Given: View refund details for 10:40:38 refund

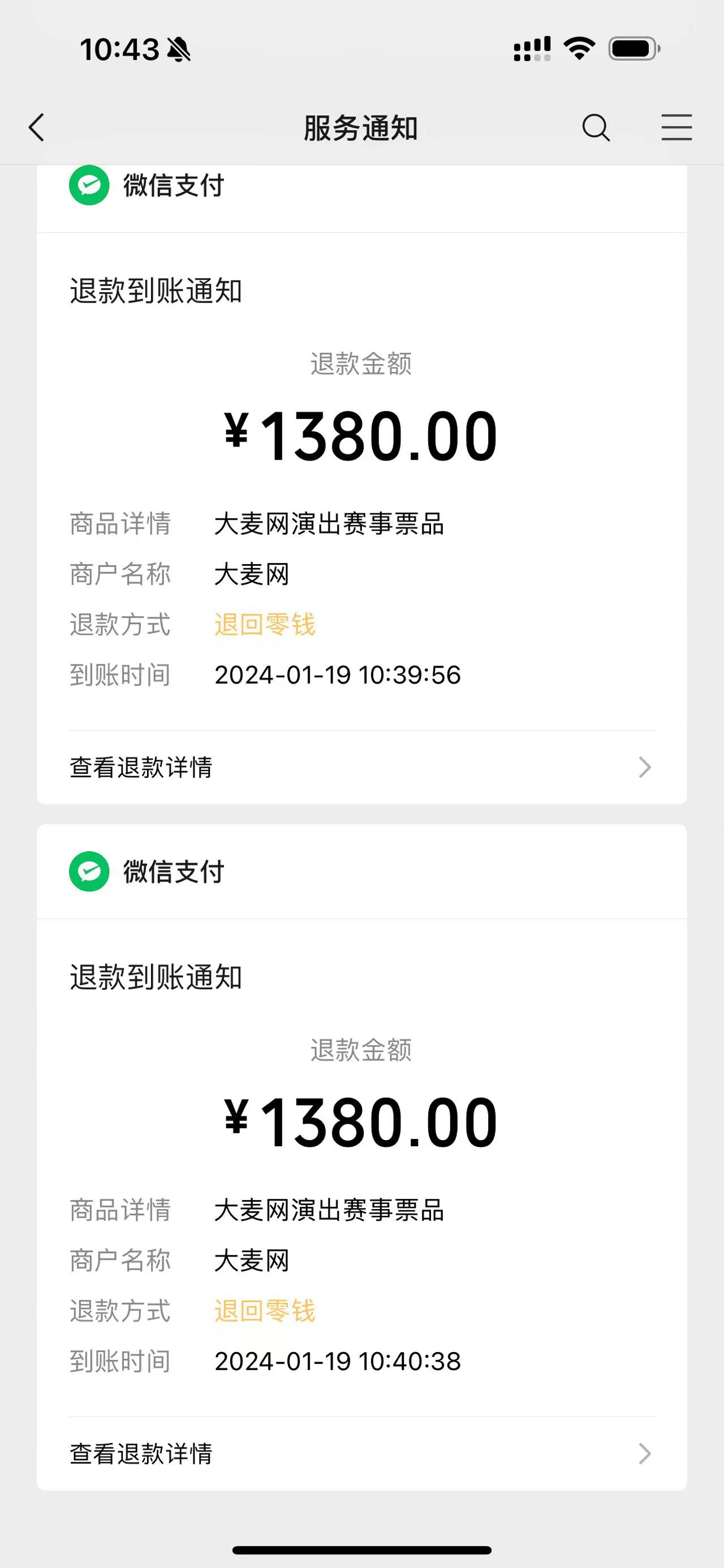Looking at the screenshot, I should pyautogui.click(x=361, y=1454).
